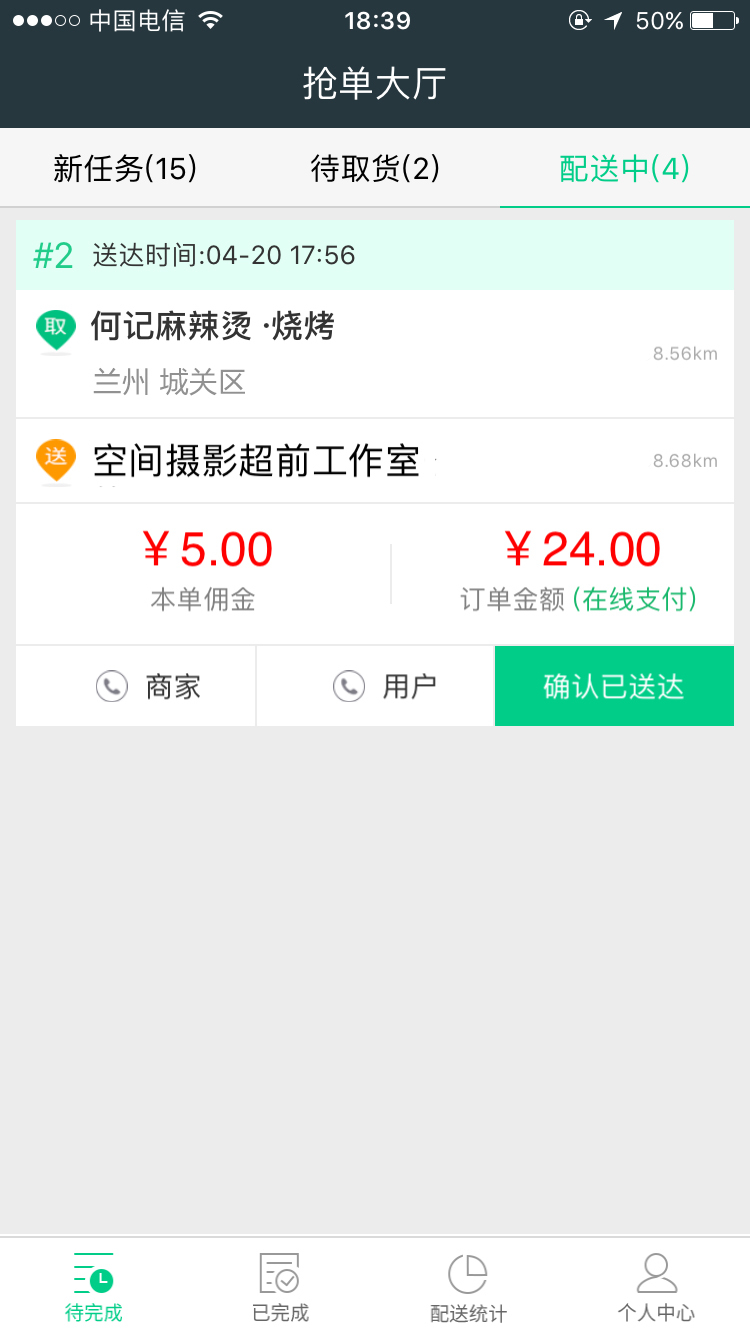Select the 配送中(4) tab
Screen dimensions: 750x1334
625,168
